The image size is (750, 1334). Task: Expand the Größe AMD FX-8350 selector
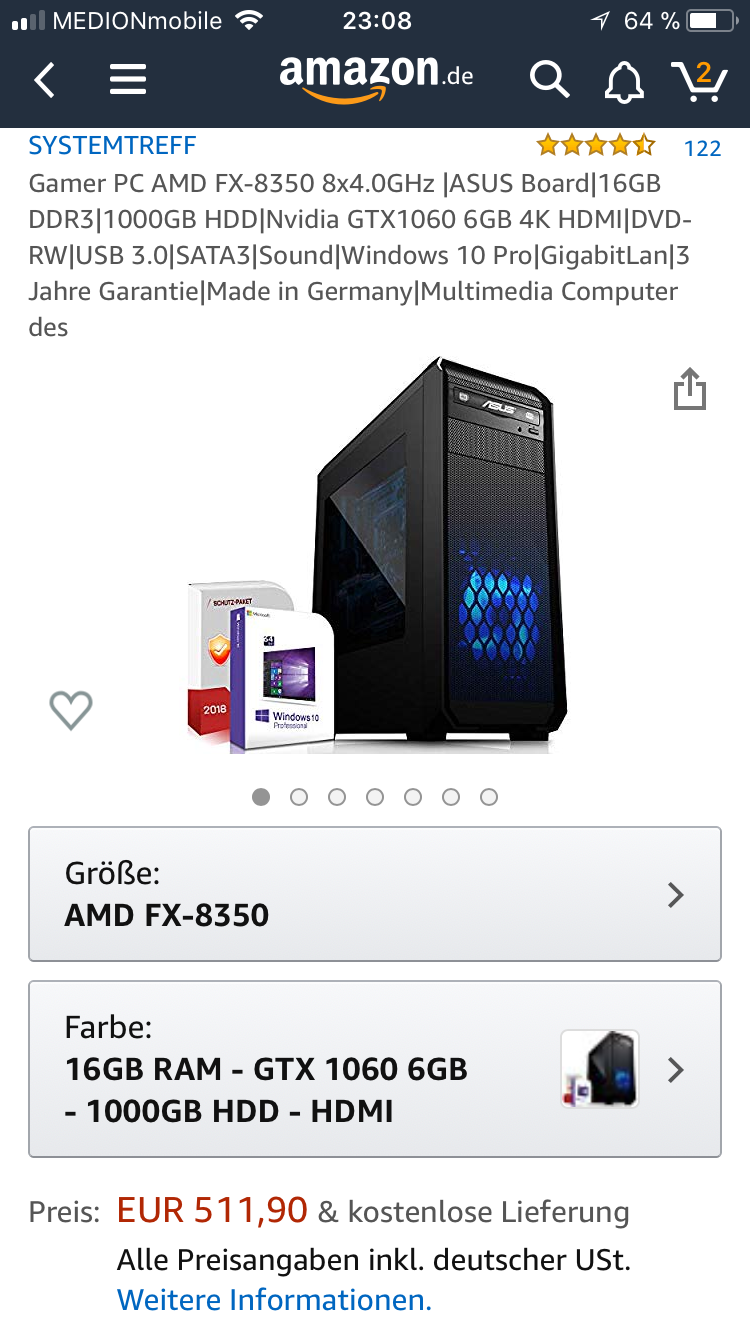click(375, 894)
